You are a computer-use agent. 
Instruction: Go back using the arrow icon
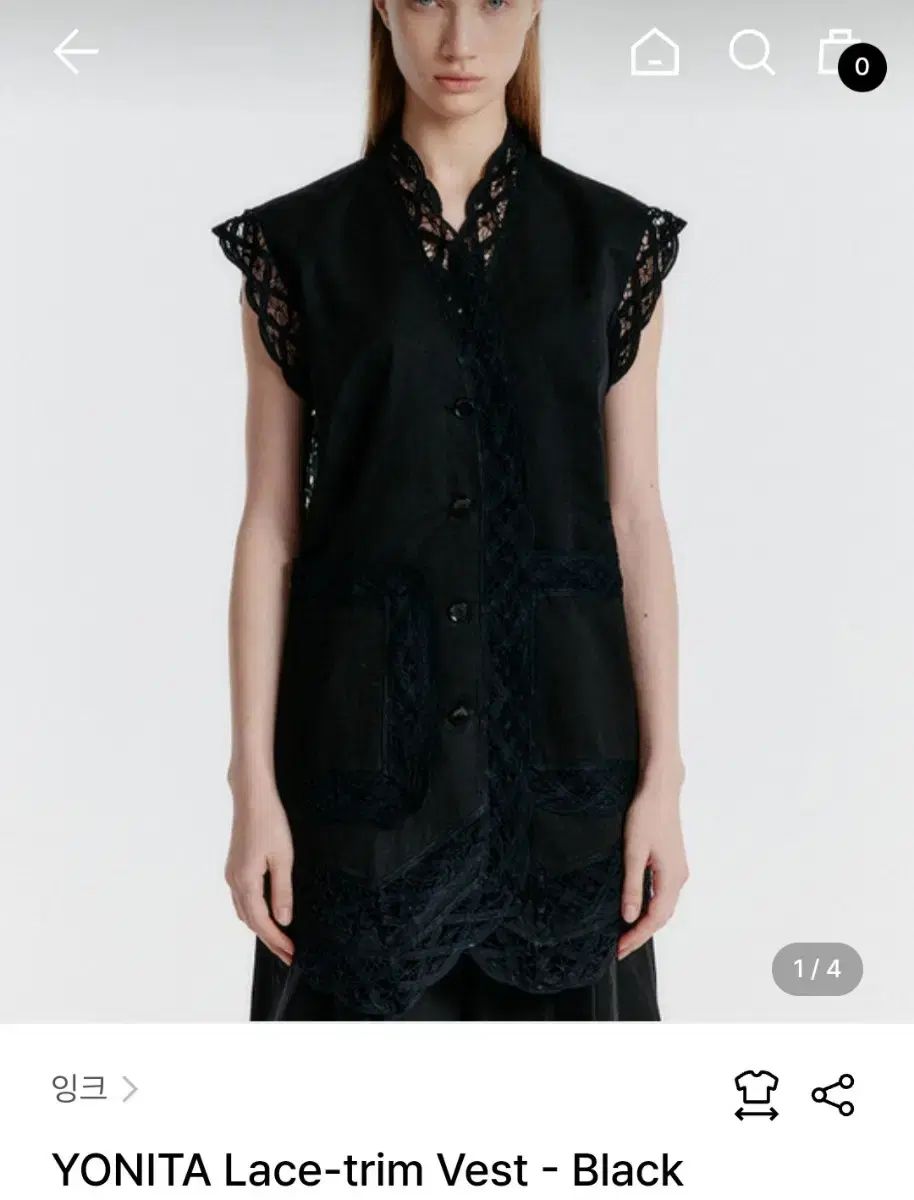click(x=76, y=51)
